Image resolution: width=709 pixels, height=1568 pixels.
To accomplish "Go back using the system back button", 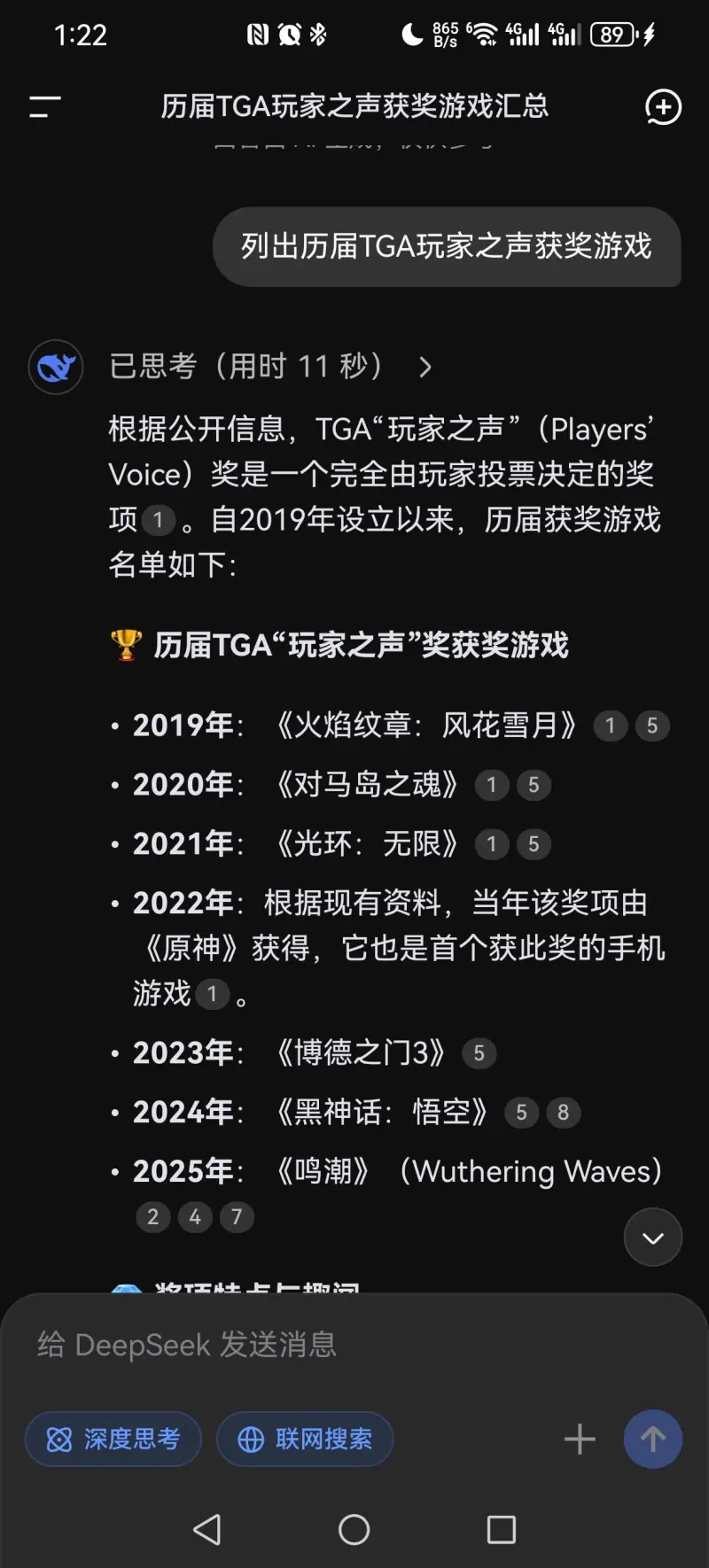I will click(x=206, y=1530).
